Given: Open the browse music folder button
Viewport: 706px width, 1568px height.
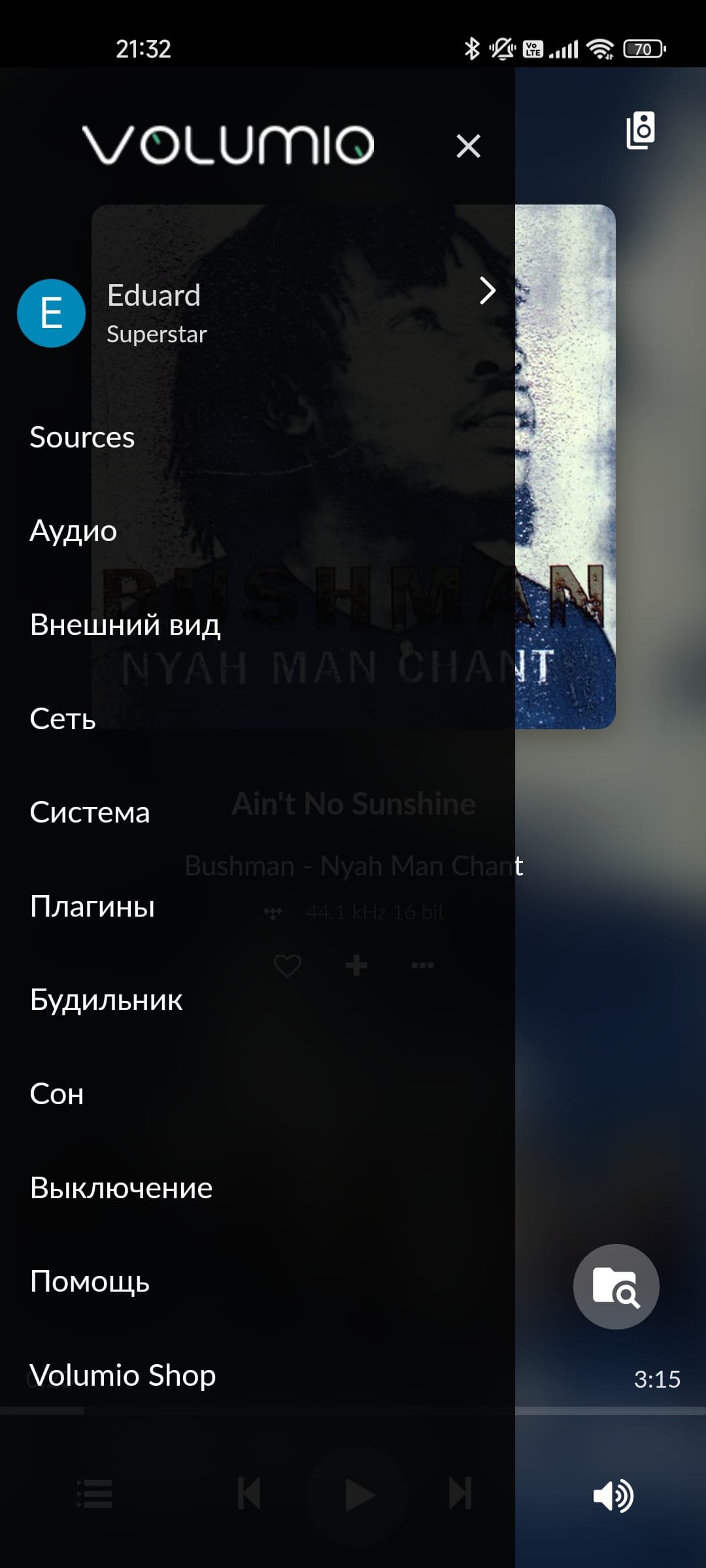Looking at the screenshot, I should point(616,1286).
